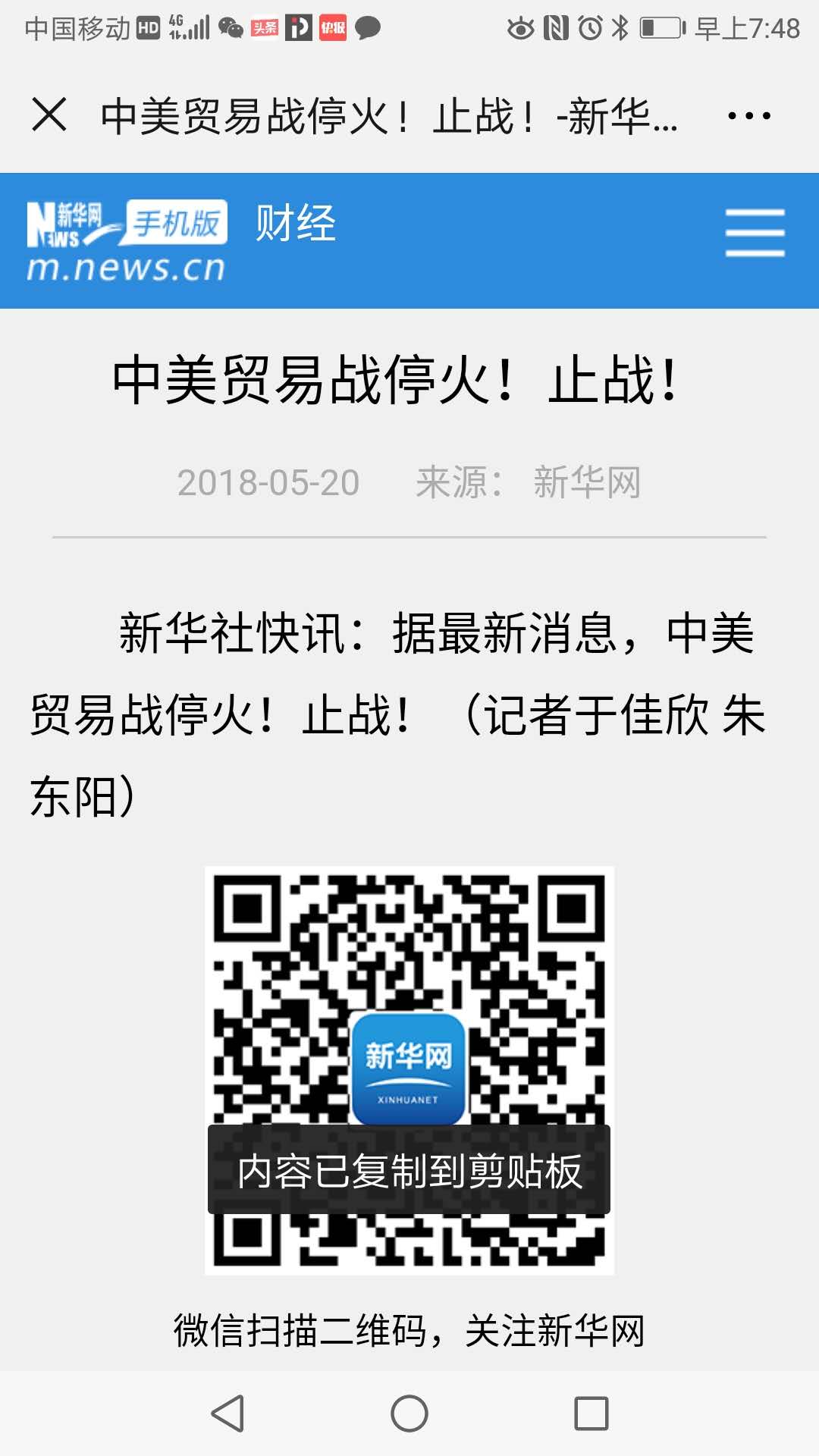Tap the system back button
This screenshot has height=1456, width=819.
[227, 1414]
